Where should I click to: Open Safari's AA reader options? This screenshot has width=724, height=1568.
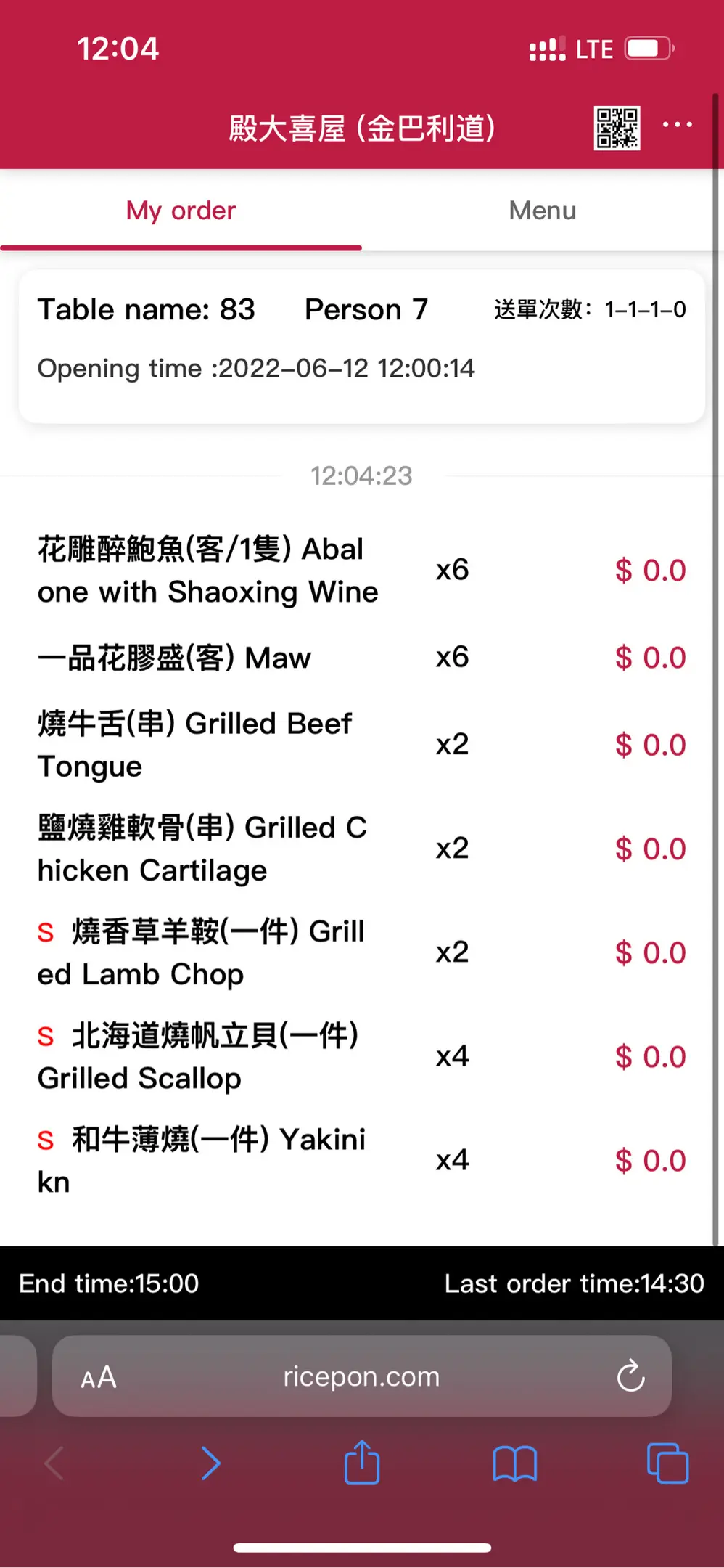tap(99, 1377)
